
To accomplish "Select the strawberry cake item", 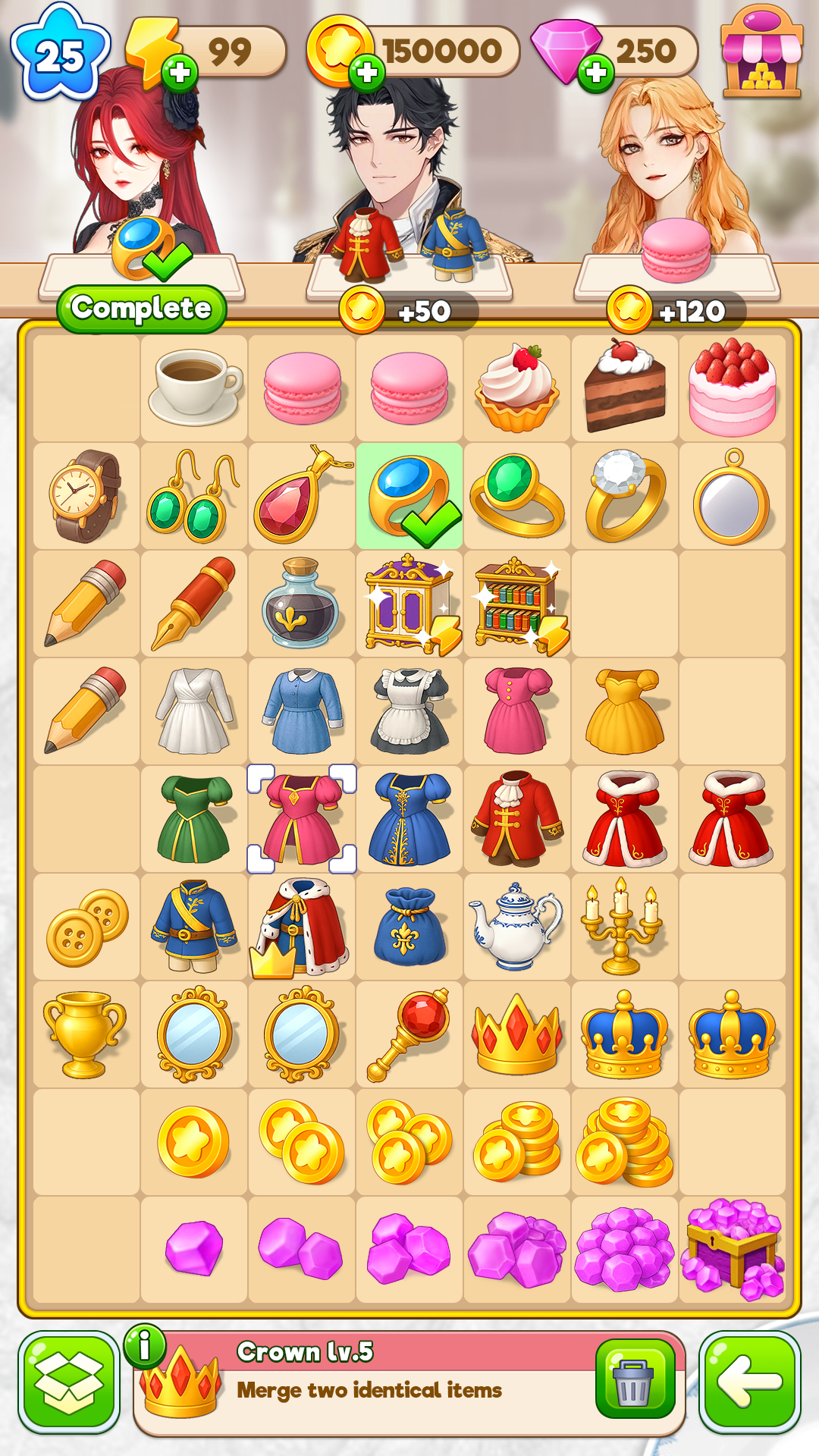I will pyautogui.click(x=733, y=388).
